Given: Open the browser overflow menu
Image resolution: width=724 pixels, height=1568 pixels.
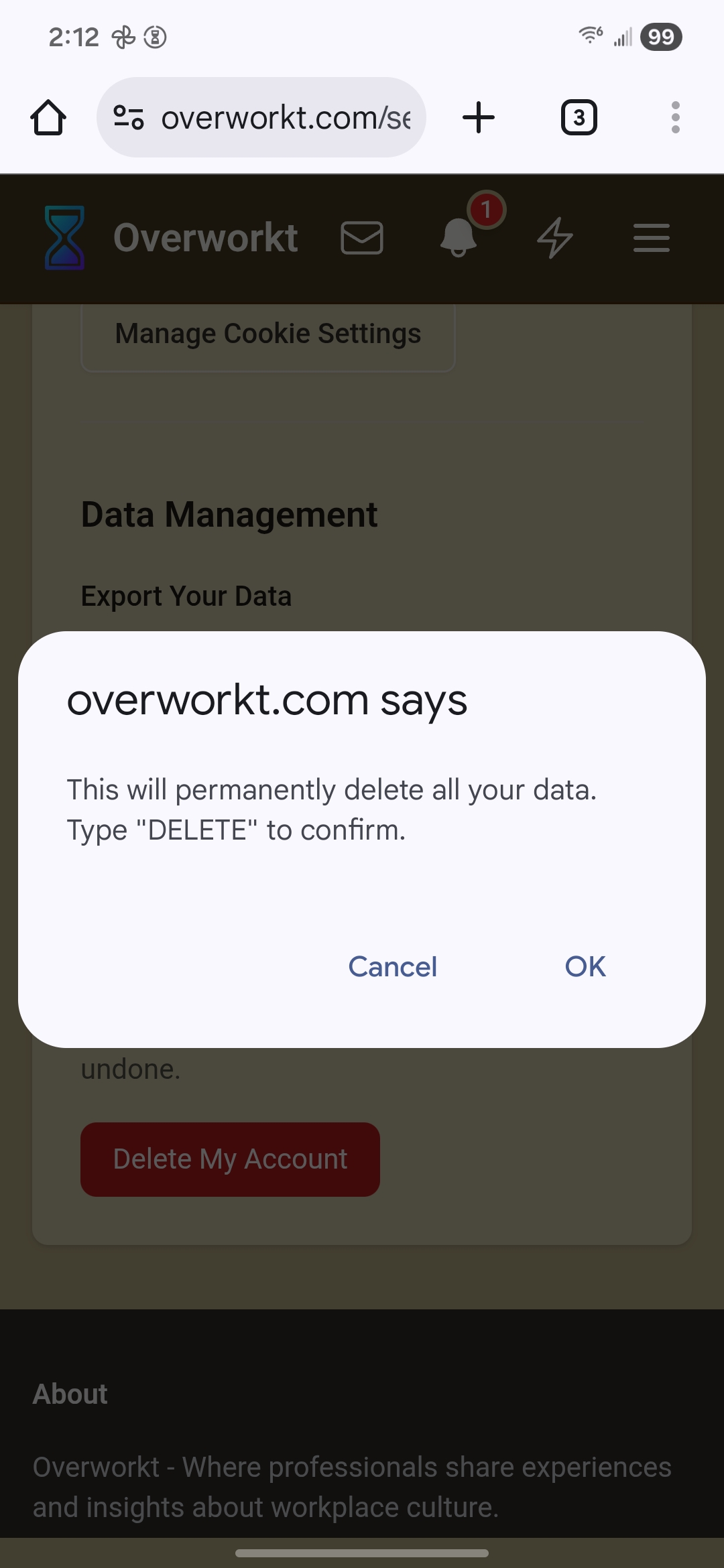Looking at the screenshot, I should pos(675,118).
